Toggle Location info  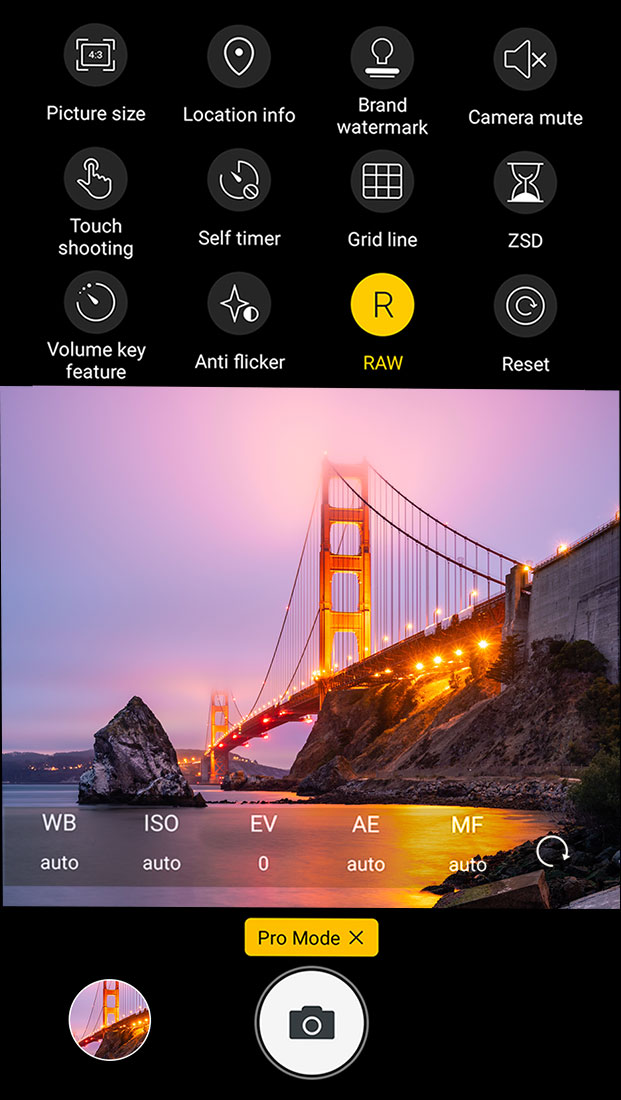tap(239, 56)
